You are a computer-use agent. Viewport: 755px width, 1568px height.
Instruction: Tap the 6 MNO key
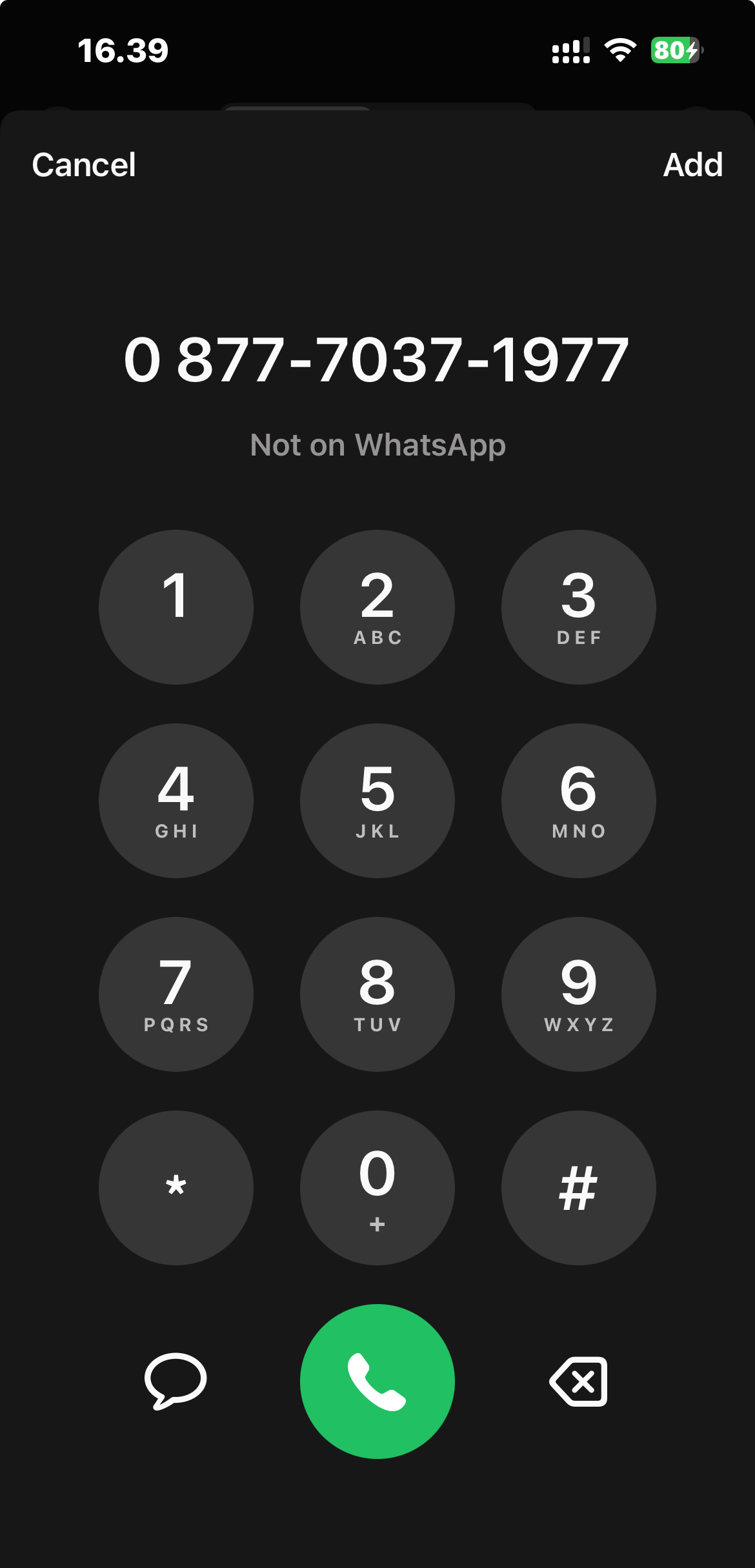(579, 801)
